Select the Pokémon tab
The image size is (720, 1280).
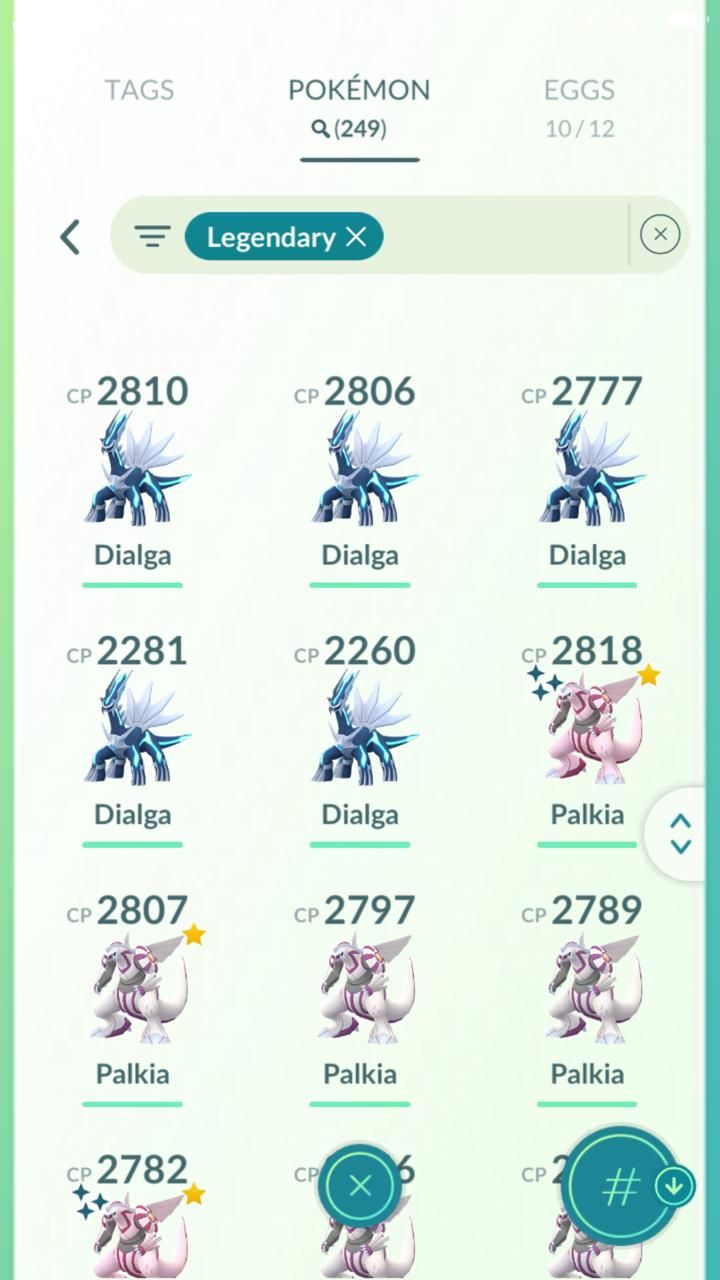click(x=359, y=106)
